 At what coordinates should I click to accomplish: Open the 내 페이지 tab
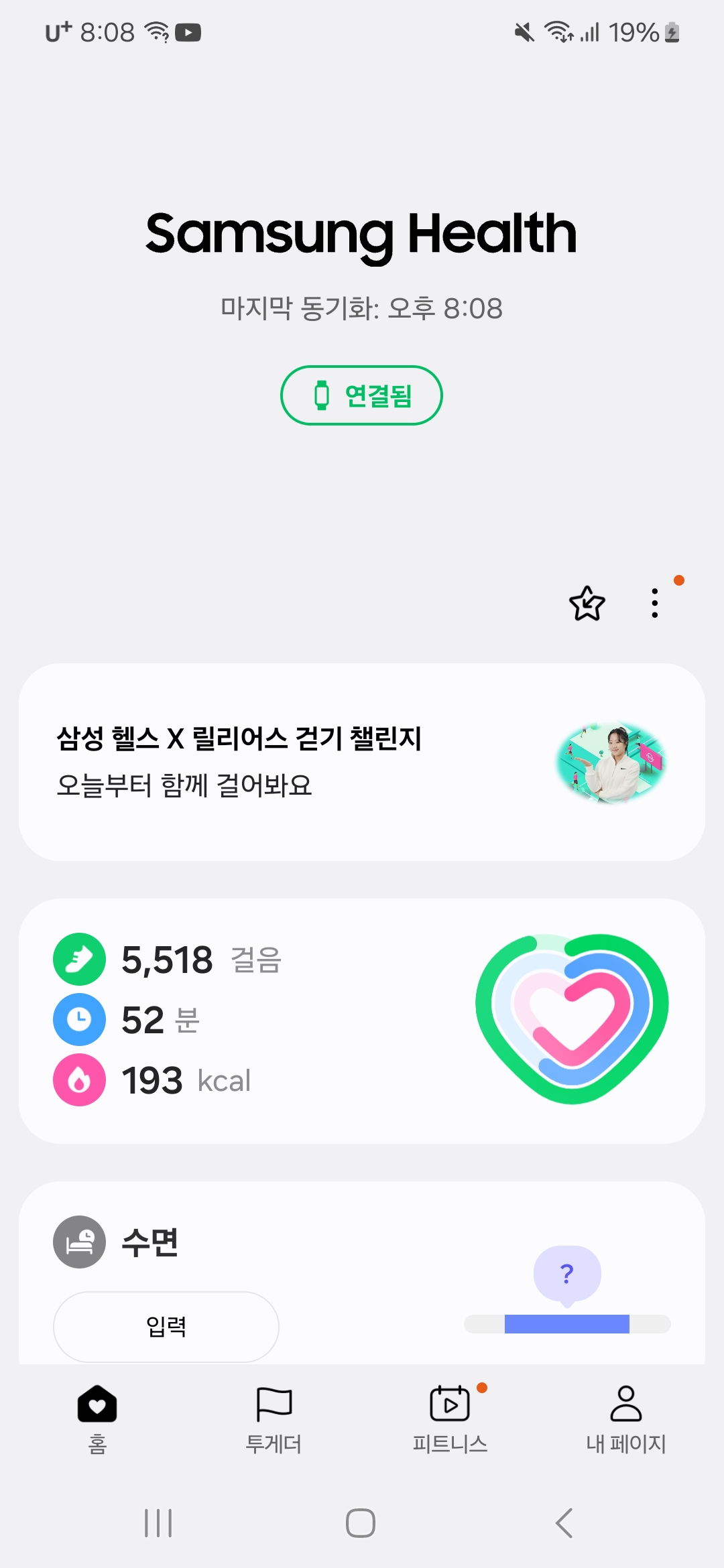pos(625,1418)
